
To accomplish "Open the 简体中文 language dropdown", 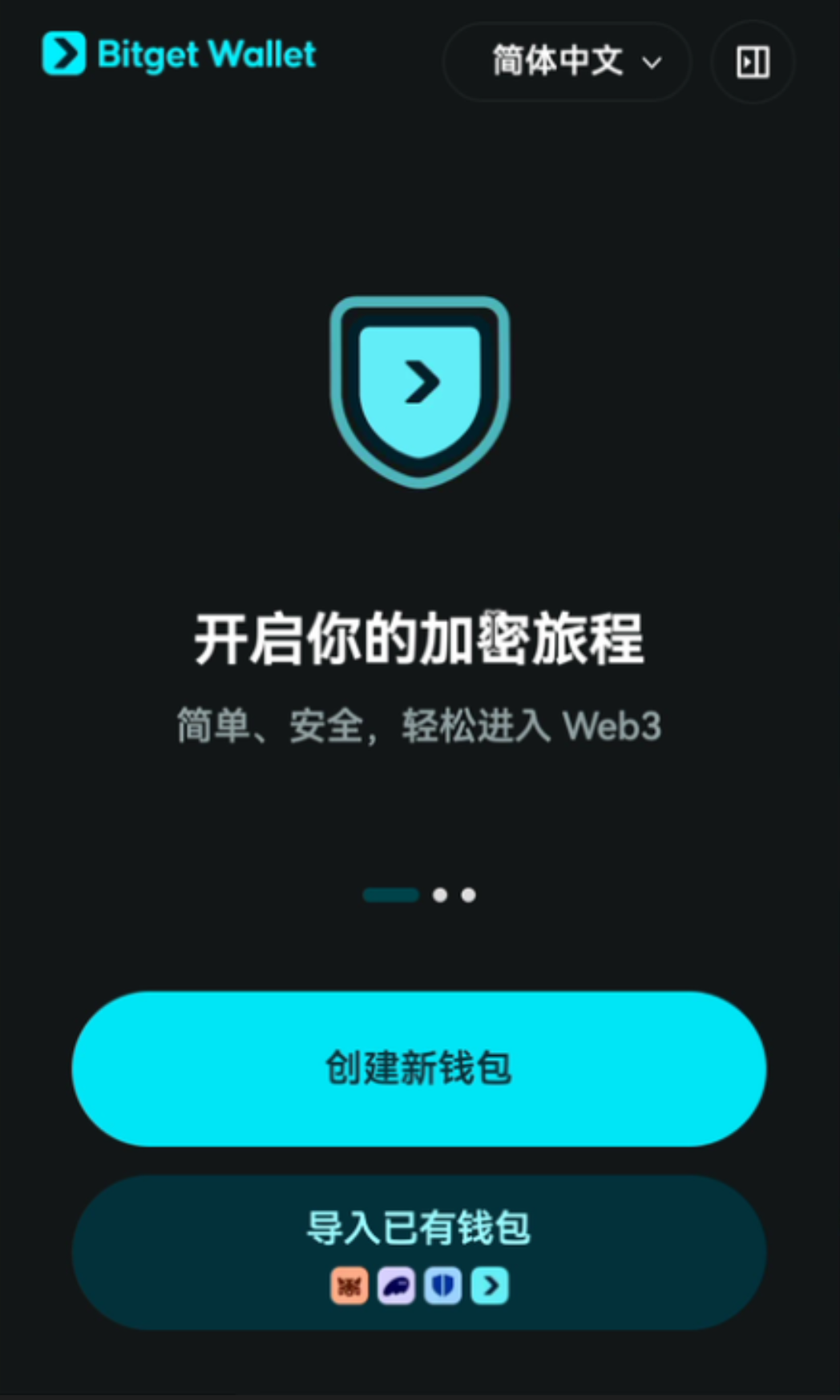I will click(567, 62).
